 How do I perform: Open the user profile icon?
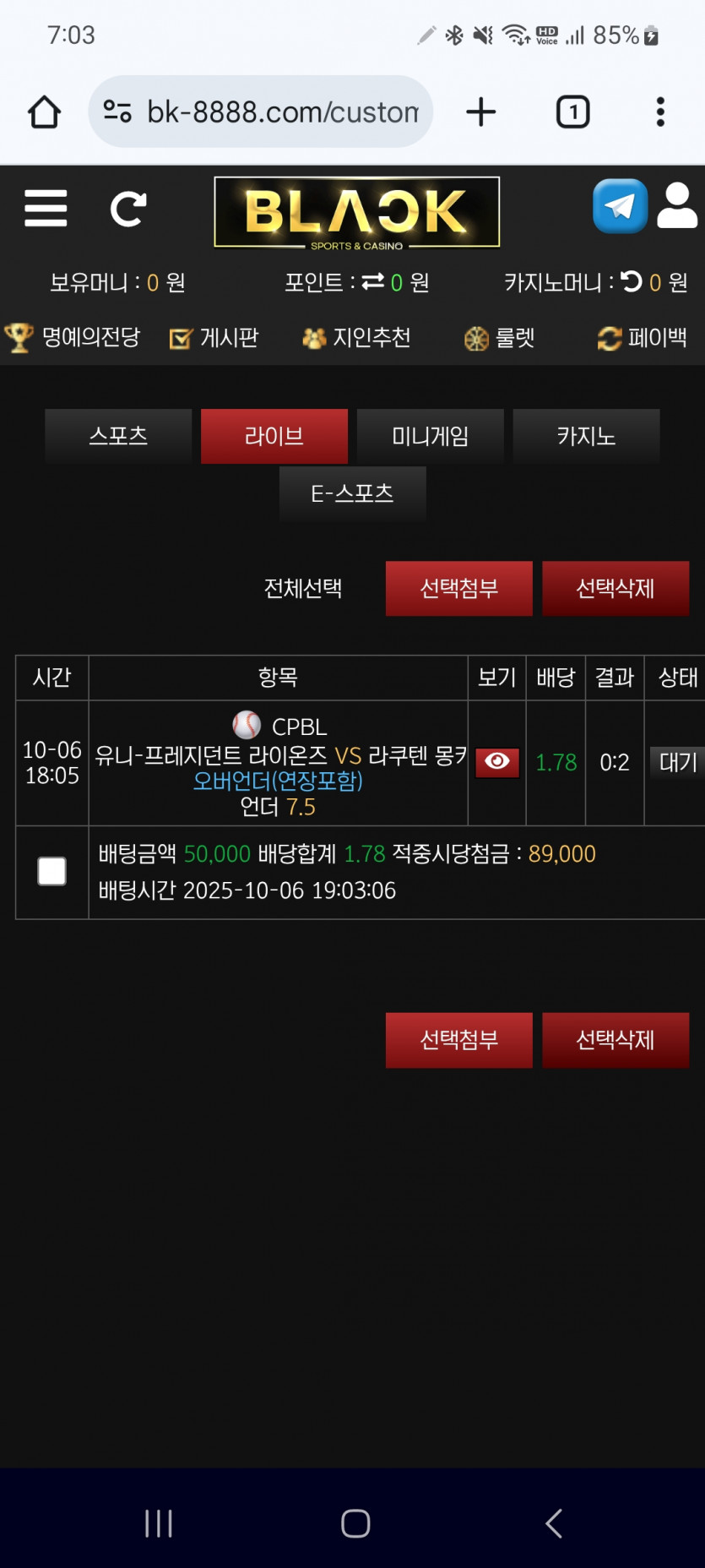[677, 205]
